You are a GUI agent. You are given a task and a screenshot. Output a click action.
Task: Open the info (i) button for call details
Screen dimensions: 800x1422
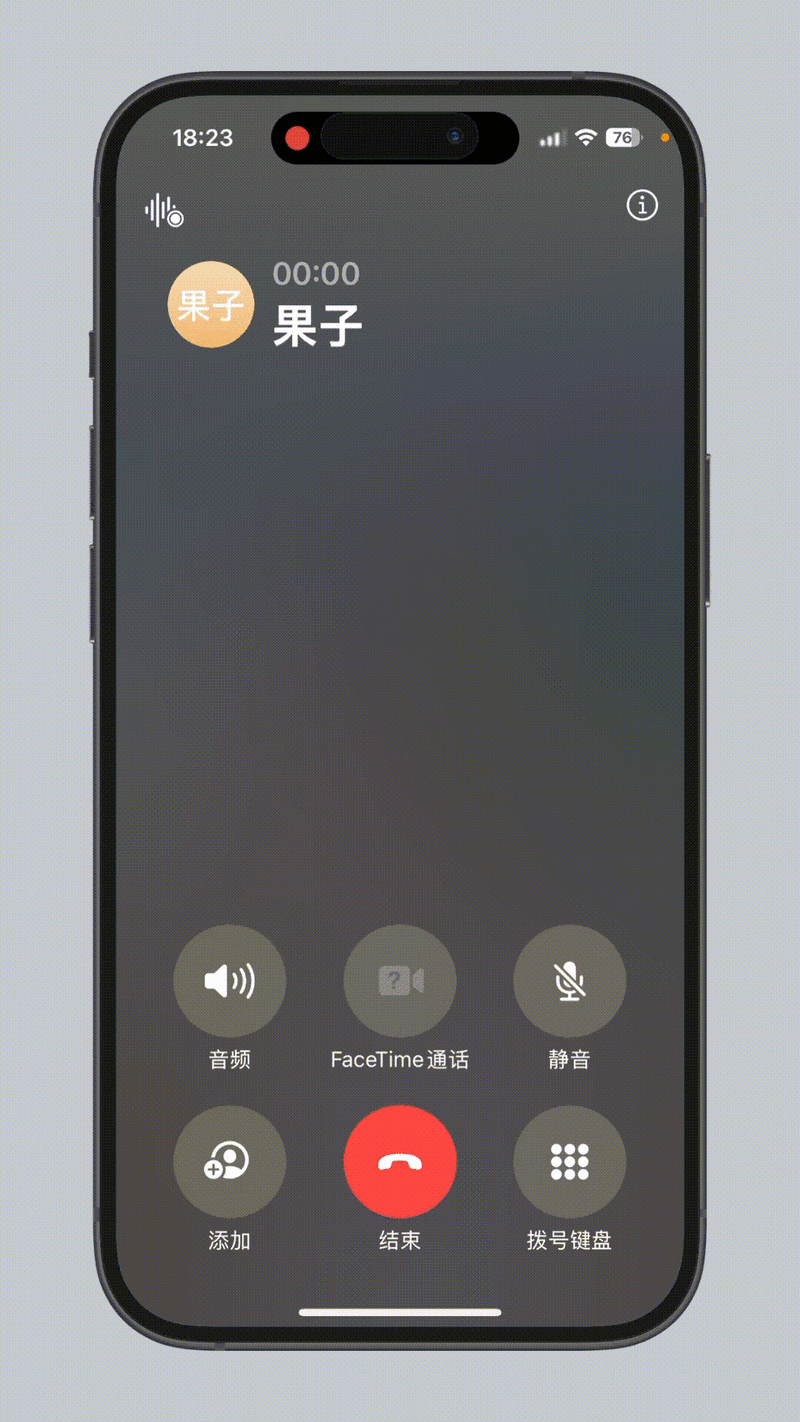[641, 206]
